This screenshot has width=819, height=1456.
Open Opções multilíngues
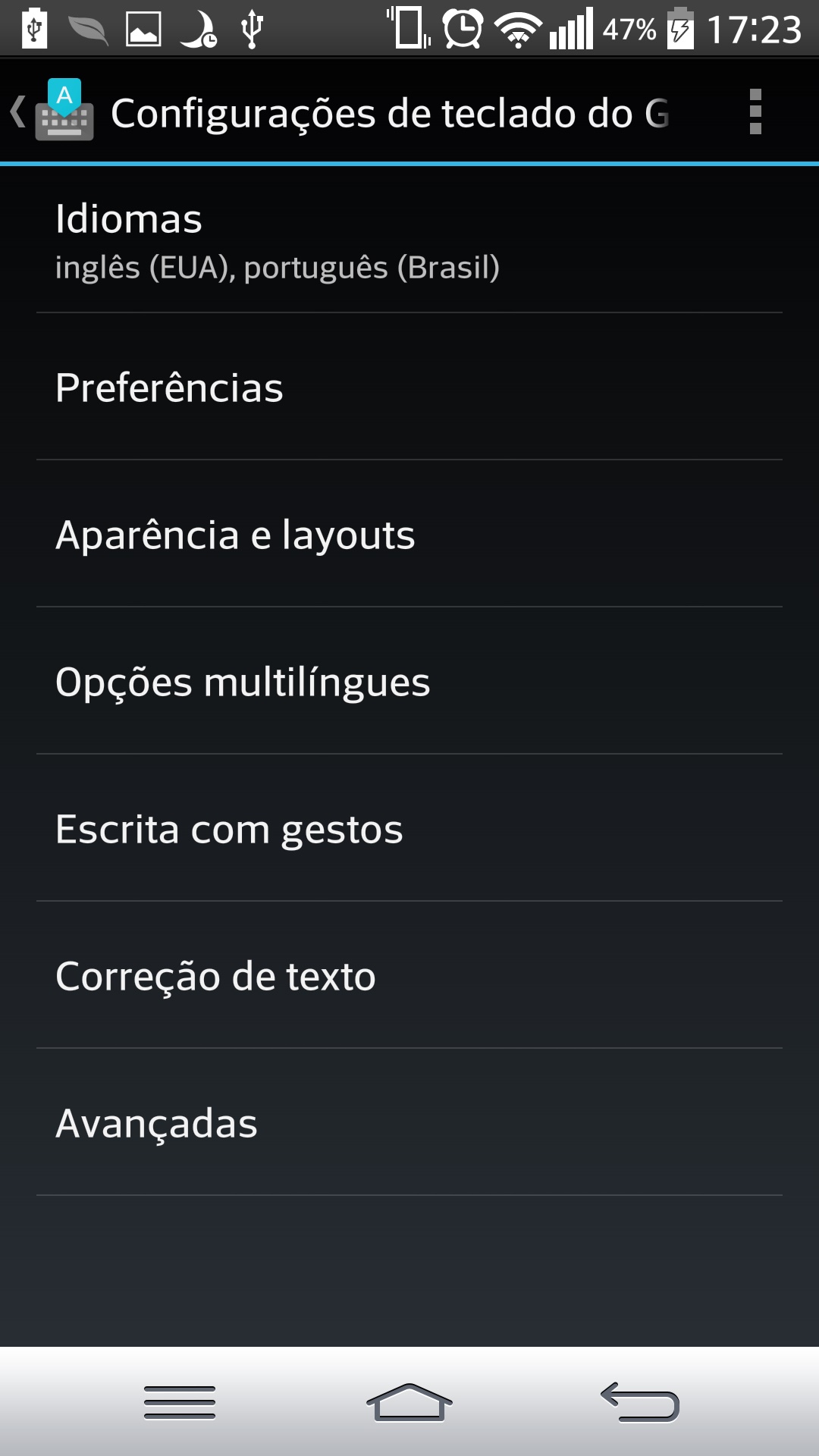coord(409,681)
